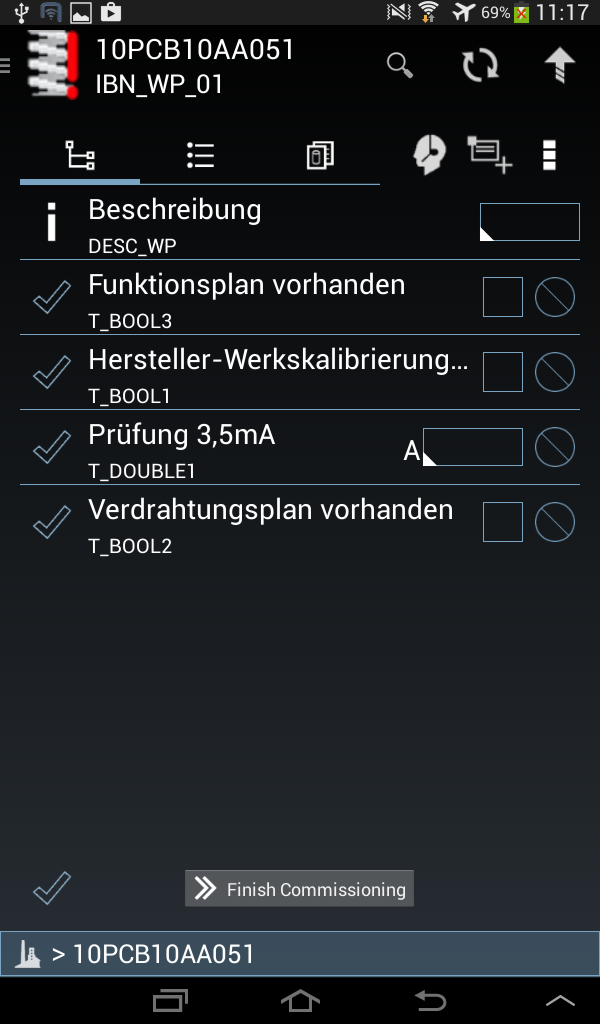Viewport: 600px width, 1024px height.
Task: Switch to the bullet list tab
Action: point(200,156)
